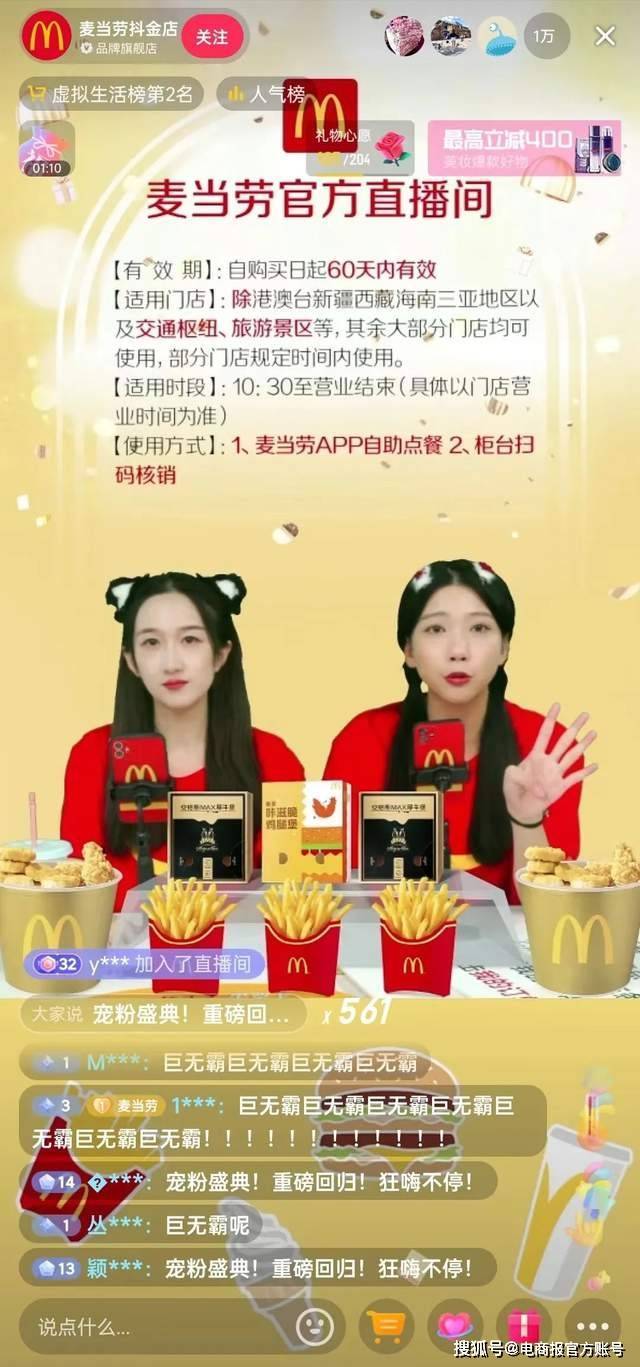Open the shopping cart
The height and width of the screenshot is (1367, 640).
385,1327
